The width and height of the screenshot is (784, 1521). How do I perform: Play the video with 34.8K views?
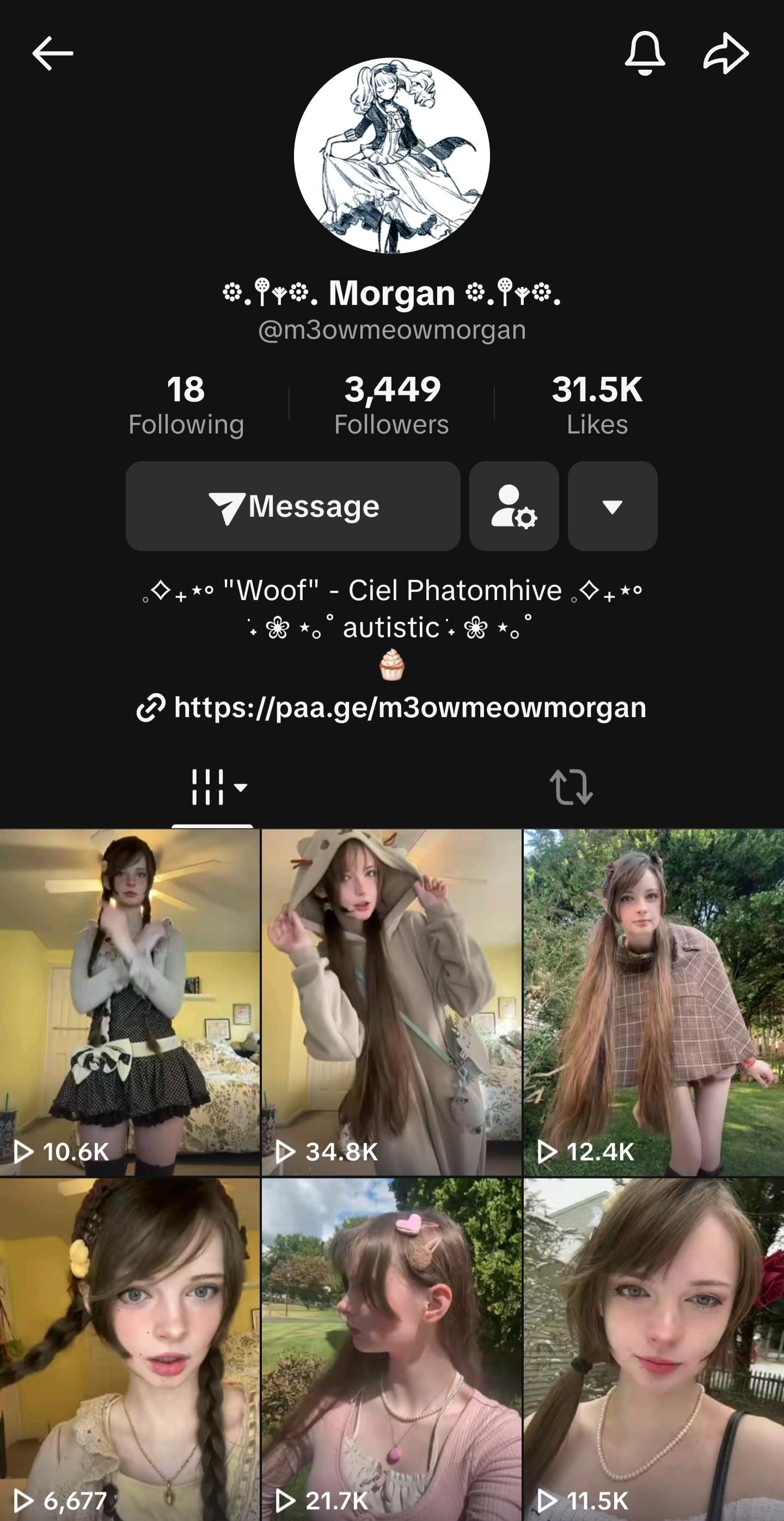click(x=392, y=1001)
